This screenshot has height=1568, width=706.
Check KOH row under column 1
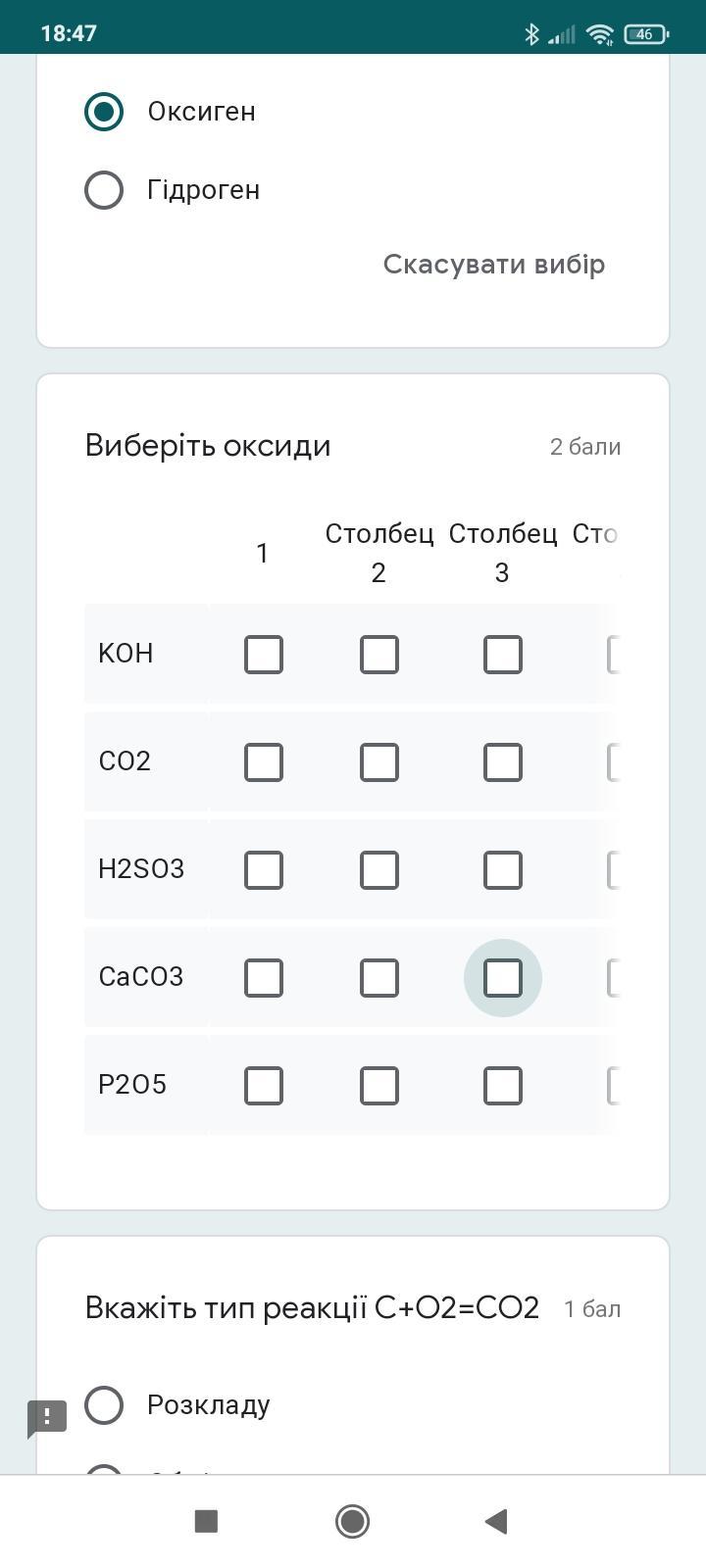(264, 655)
